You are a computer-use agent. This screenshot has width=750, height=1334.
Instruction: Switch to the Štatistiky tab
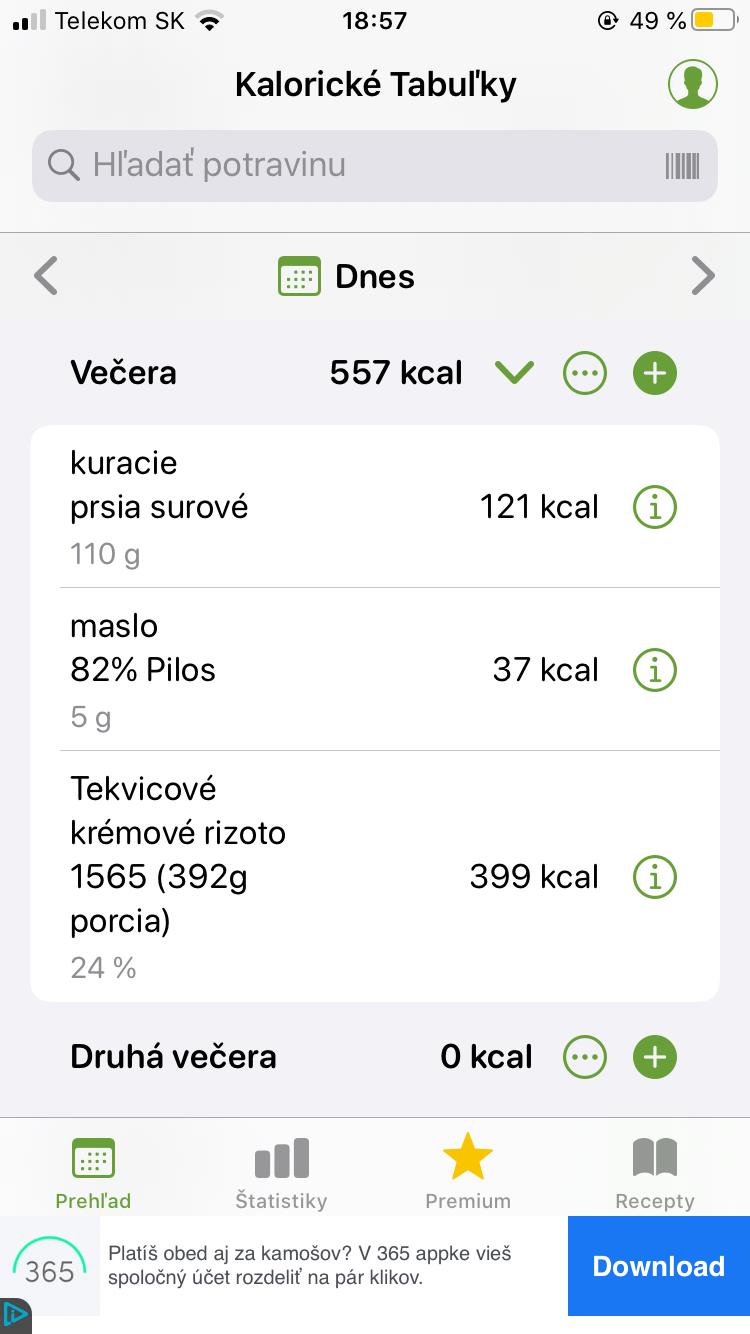pos(281,1173)
